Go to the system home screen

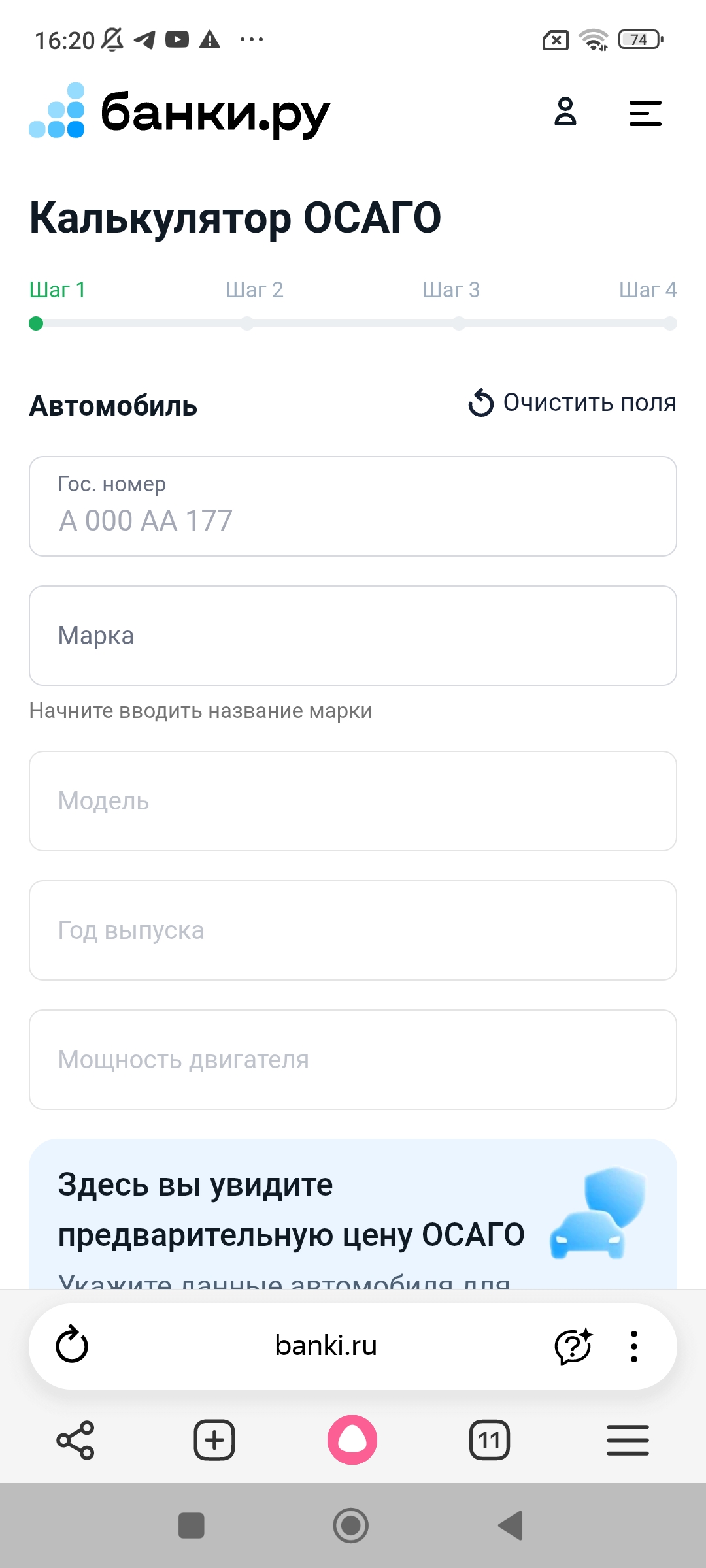tap(351, 1526)
